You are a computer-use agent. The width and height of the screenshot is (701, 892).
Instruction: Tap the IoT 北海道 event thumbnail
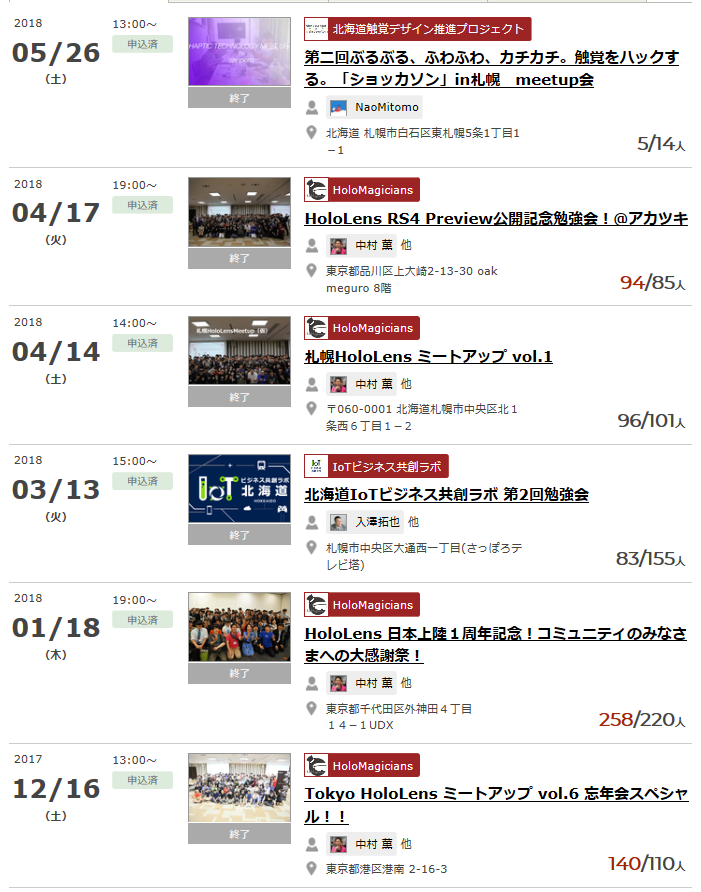pyautogui.click(x=239, y=489)
